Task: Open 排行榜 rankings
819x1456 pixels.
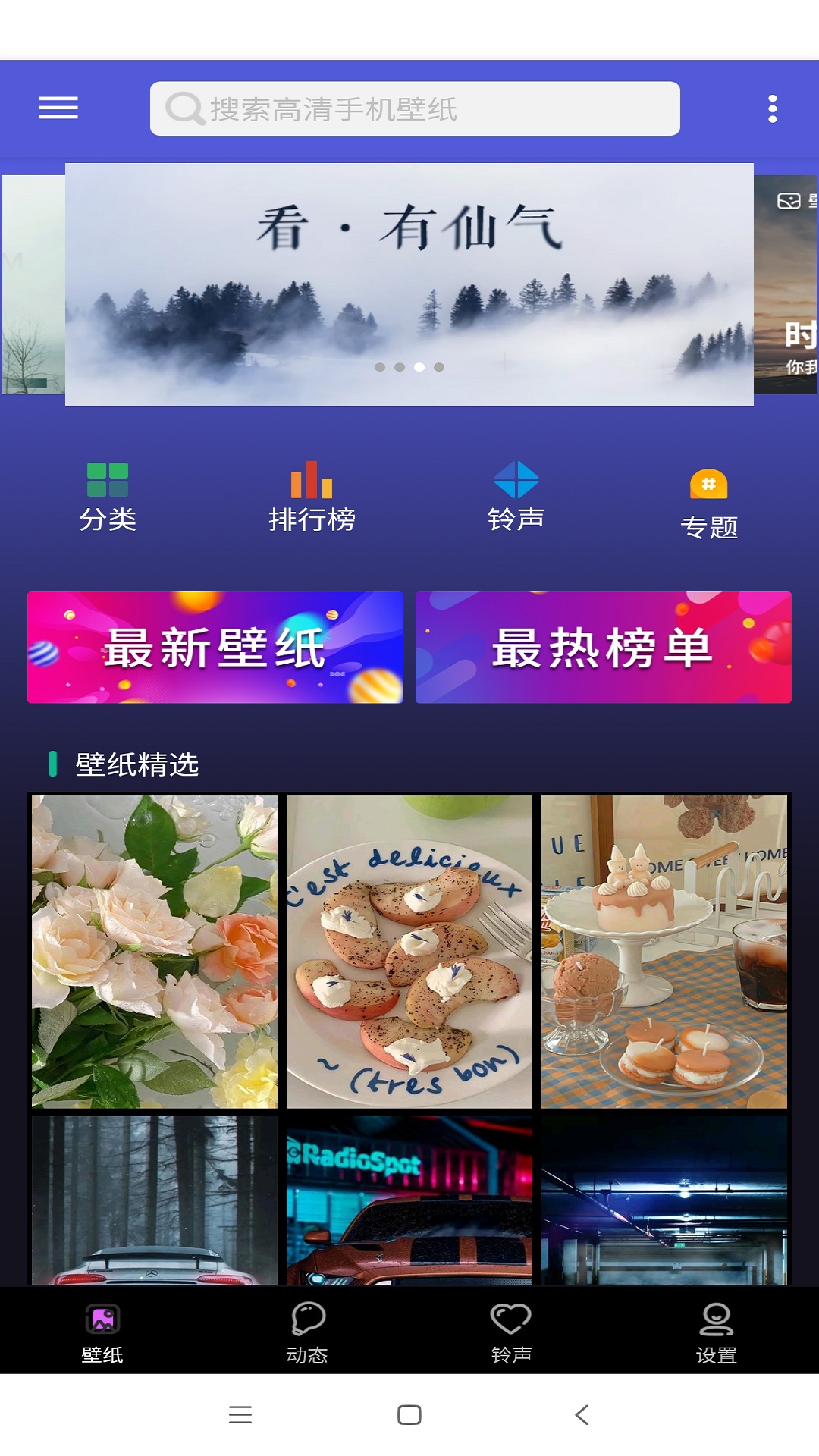Action: point(312,497)
